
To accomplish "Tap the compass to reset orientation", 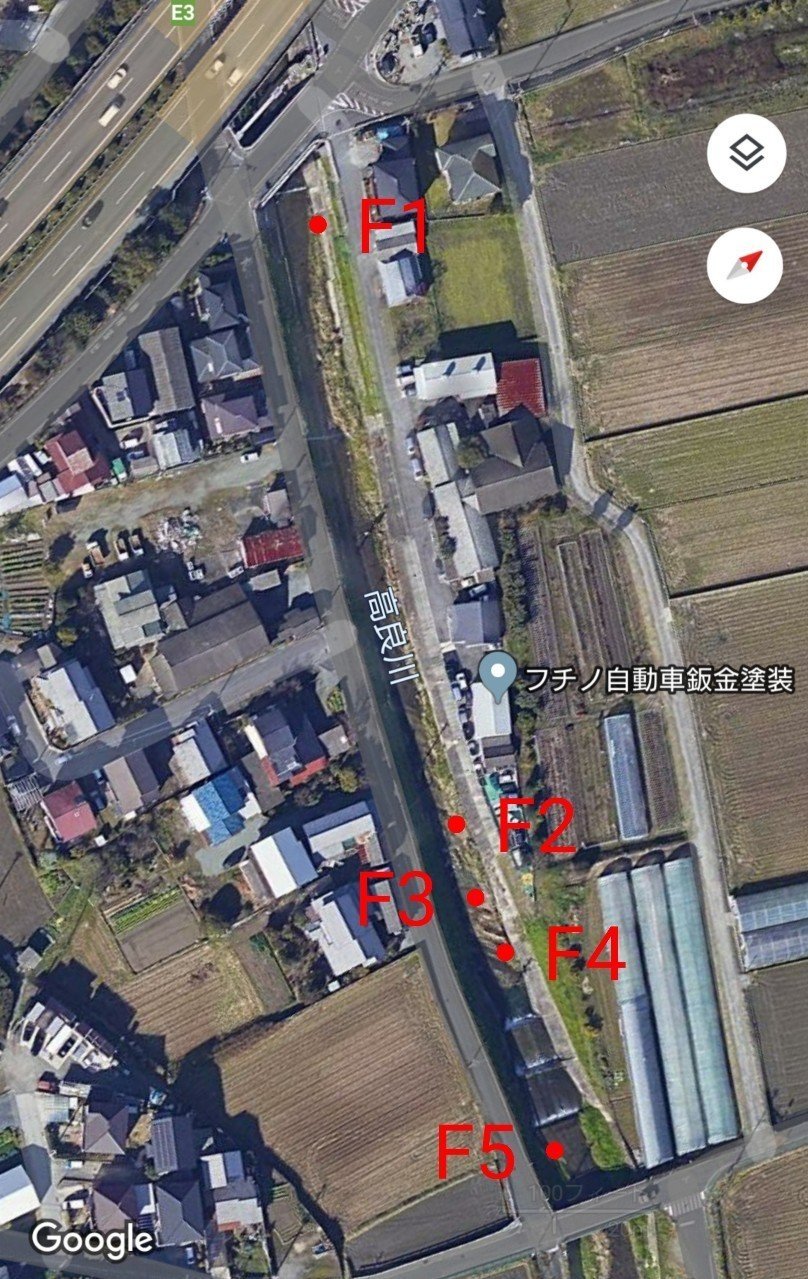I will [746, 265].
